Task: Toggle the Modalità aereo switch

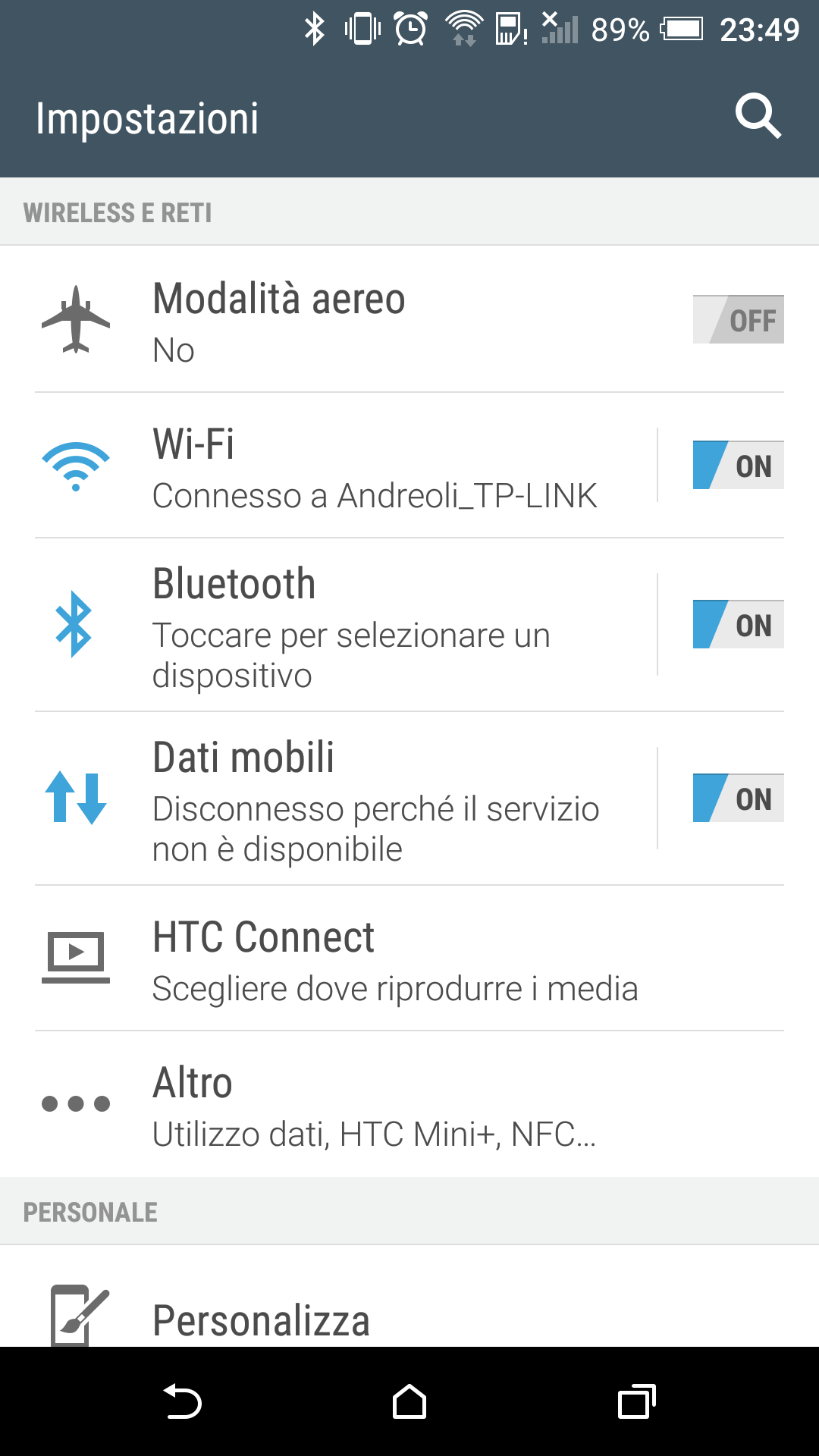Action: (738, 319)
